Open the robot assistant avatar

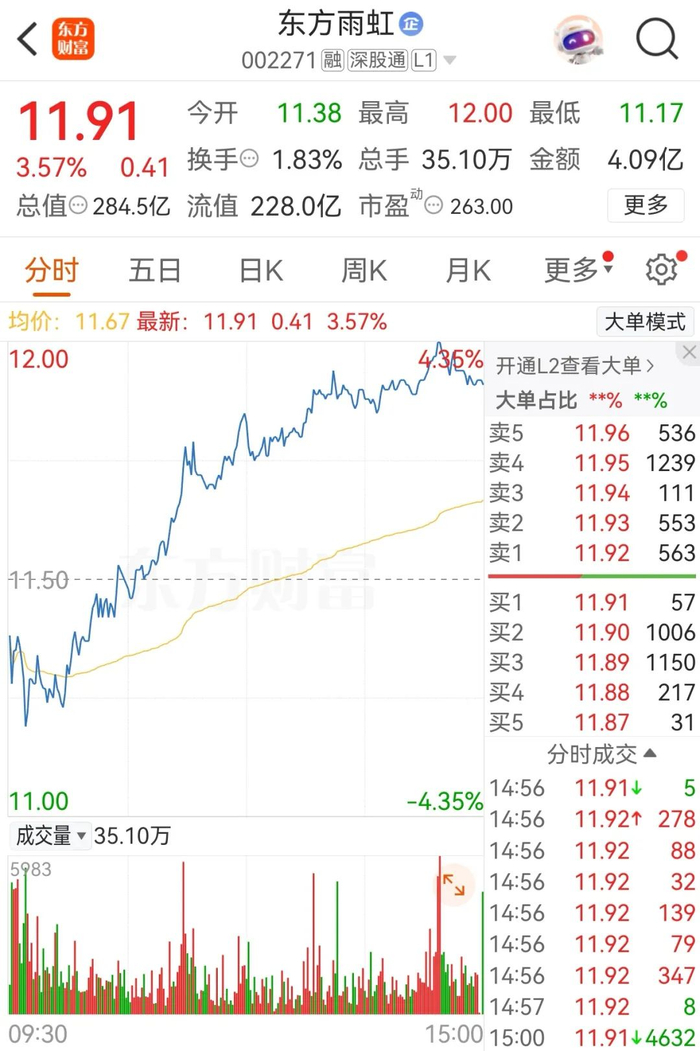click(x=579, y=39)
